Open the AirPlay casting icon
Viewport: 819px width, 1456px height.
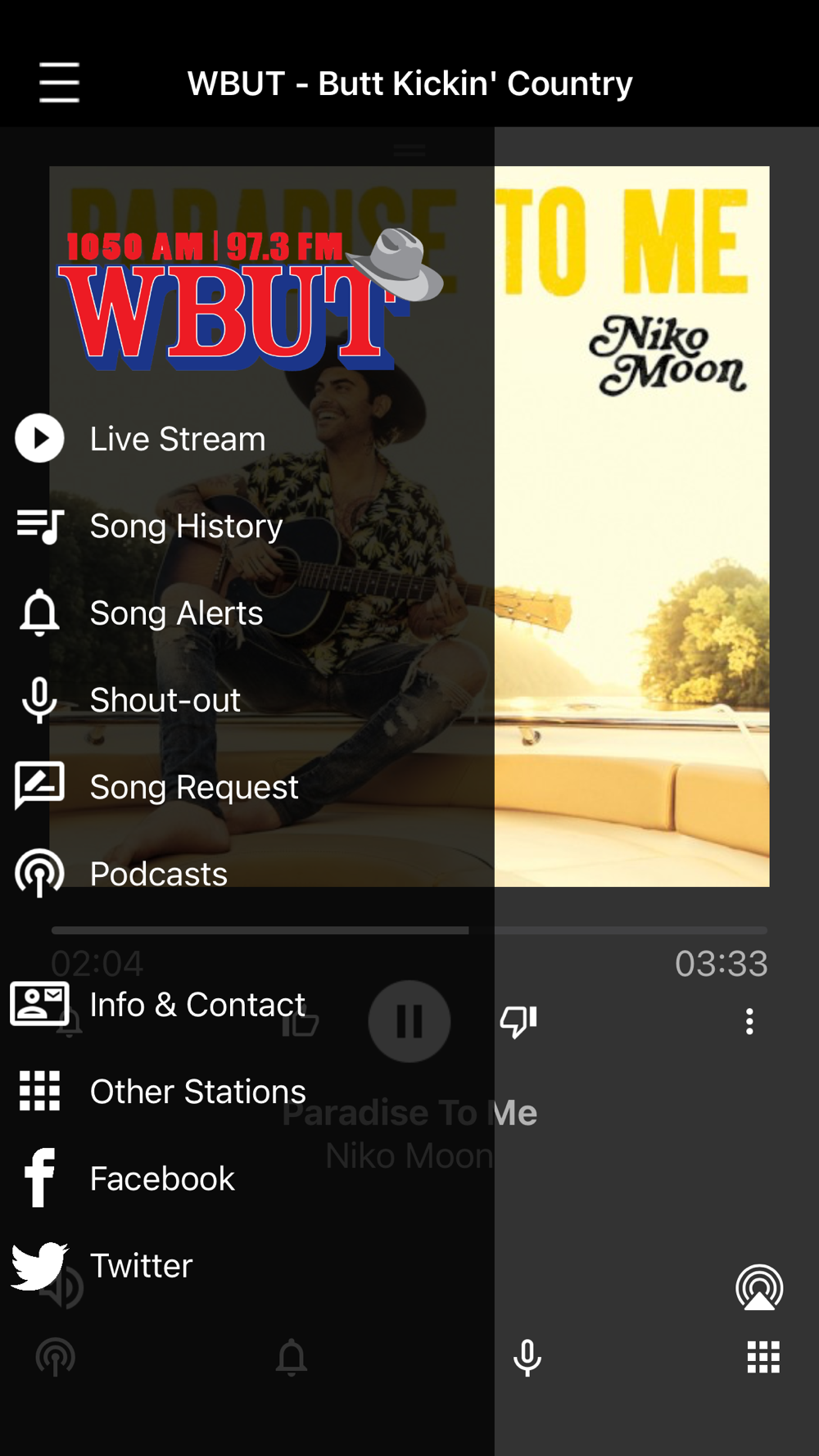[759, 1288]
